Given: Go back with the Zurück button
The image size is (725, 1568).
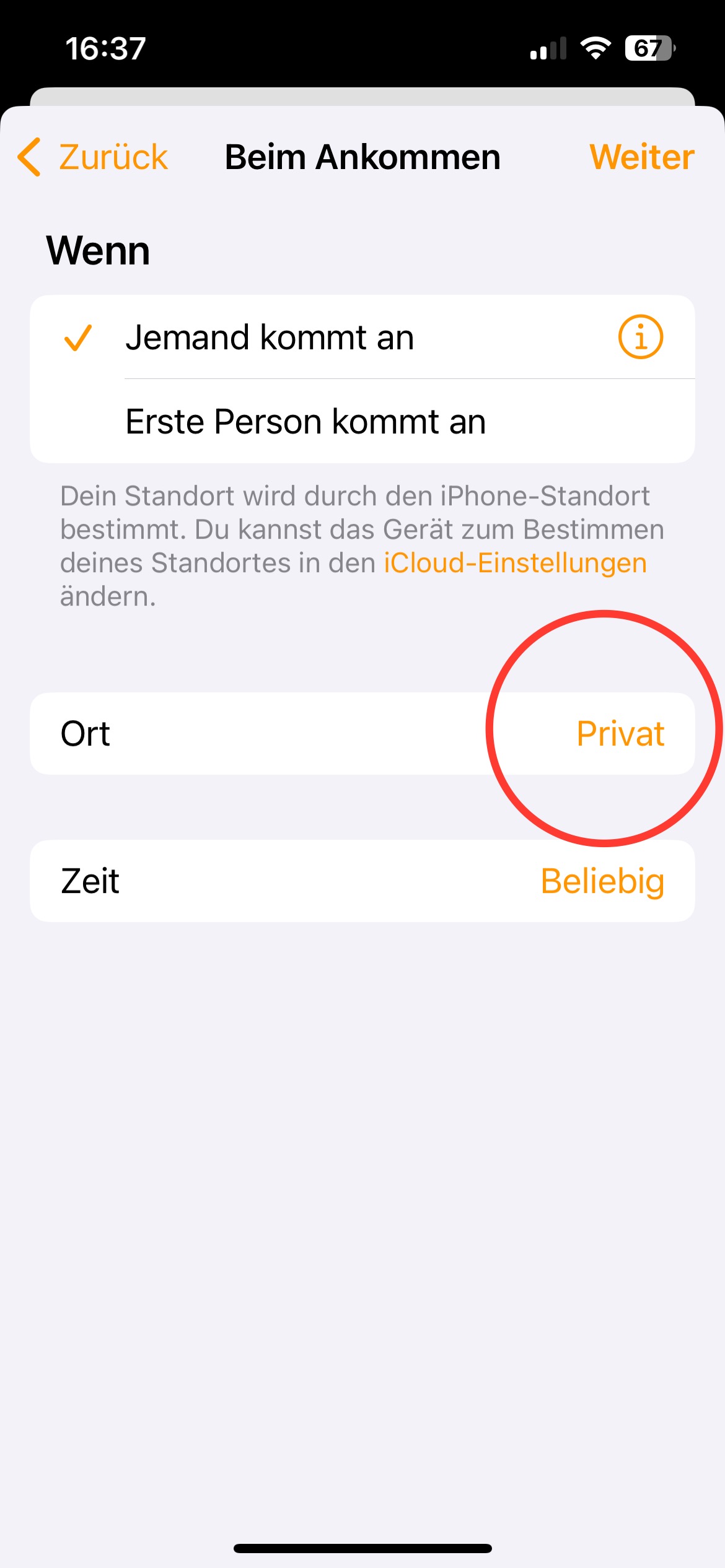Looking at the screenshot, I should [94, 157].
